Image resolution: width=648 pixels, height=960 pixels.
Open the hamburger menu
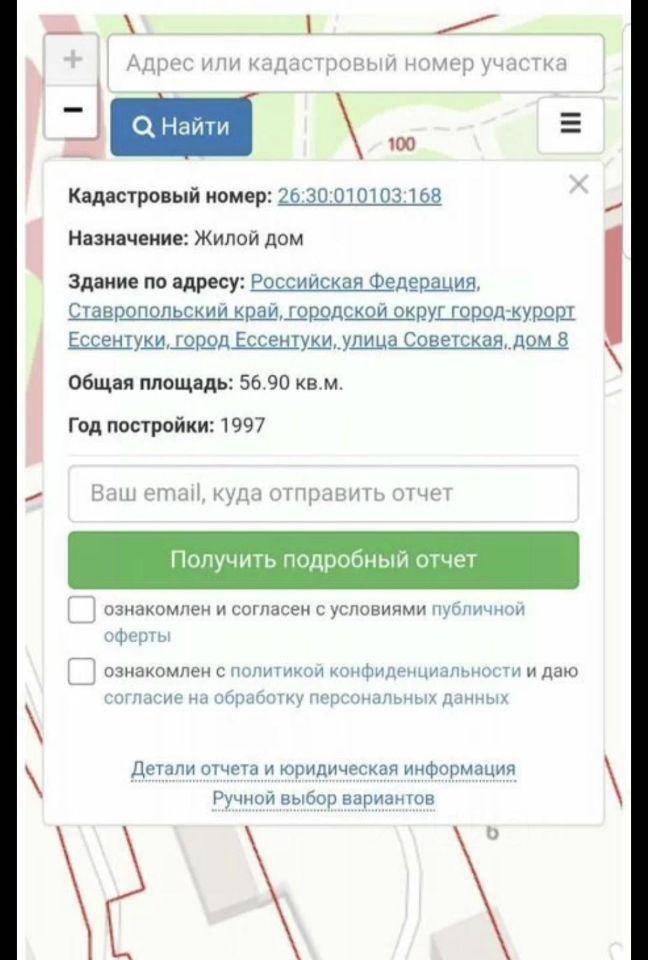pos(570,124)
